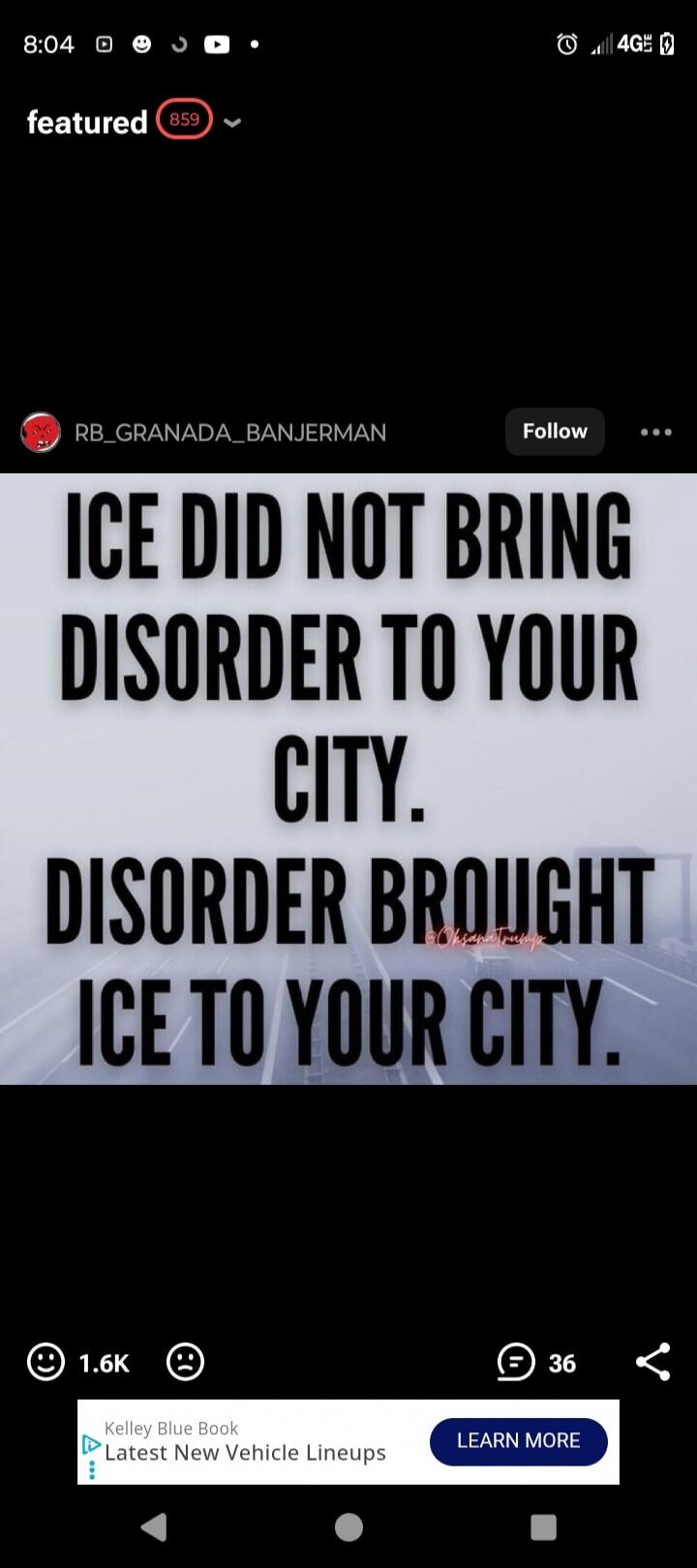Tap the AdChoices icon on the ad banner
Image resolution: width=697 pixels, height=1568 pixels.
click(x=91, y=1441)
